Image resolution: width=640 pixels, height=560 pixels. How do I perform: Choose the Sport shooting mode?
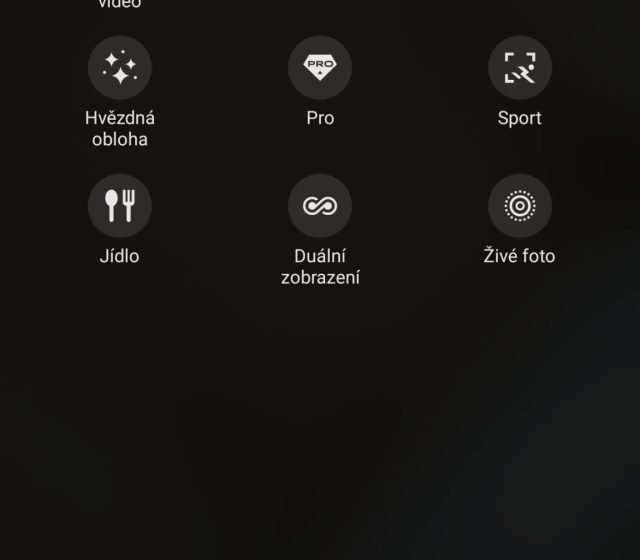click(x=519, y=68)
